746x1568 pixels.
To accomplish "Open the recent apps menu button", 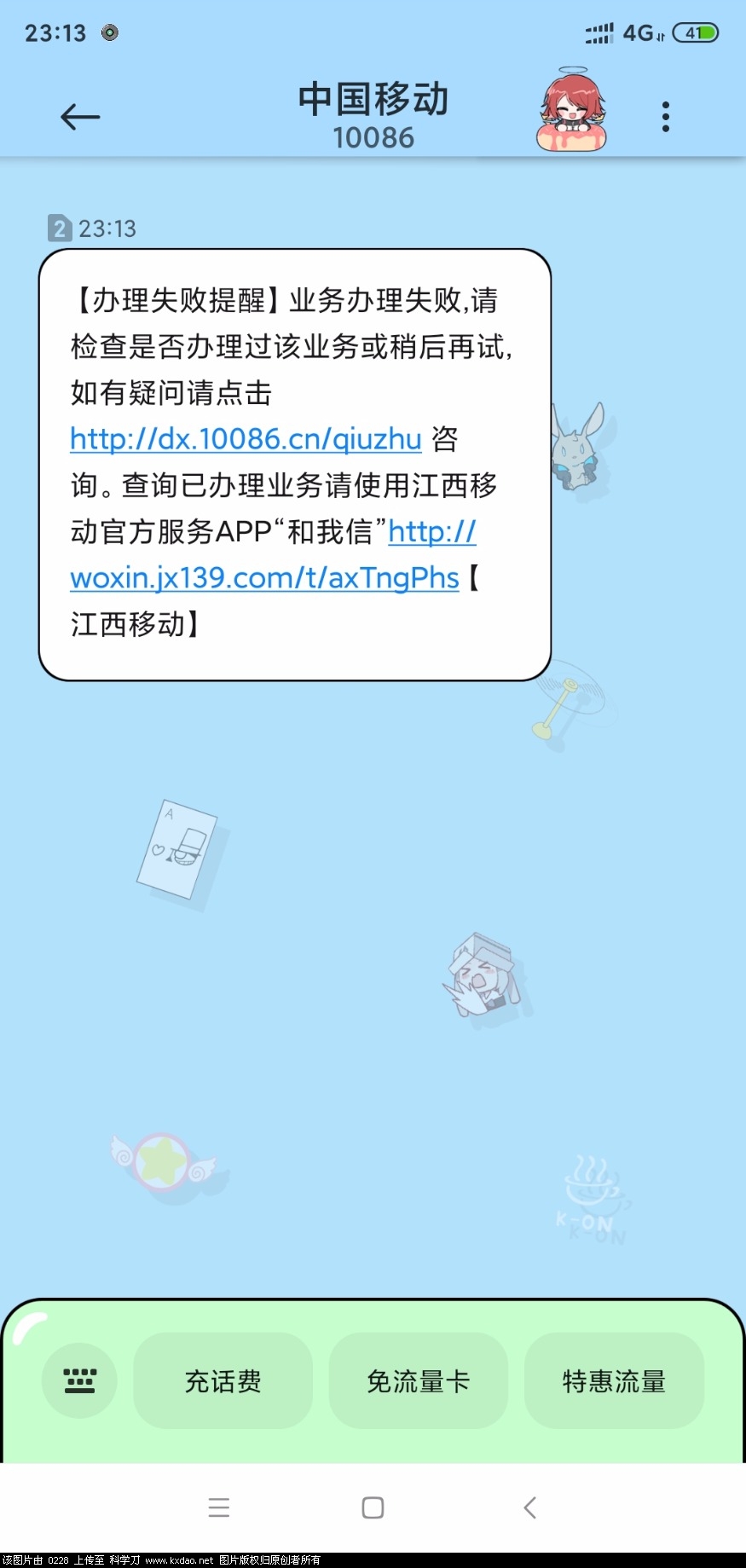I will 219,1507.
